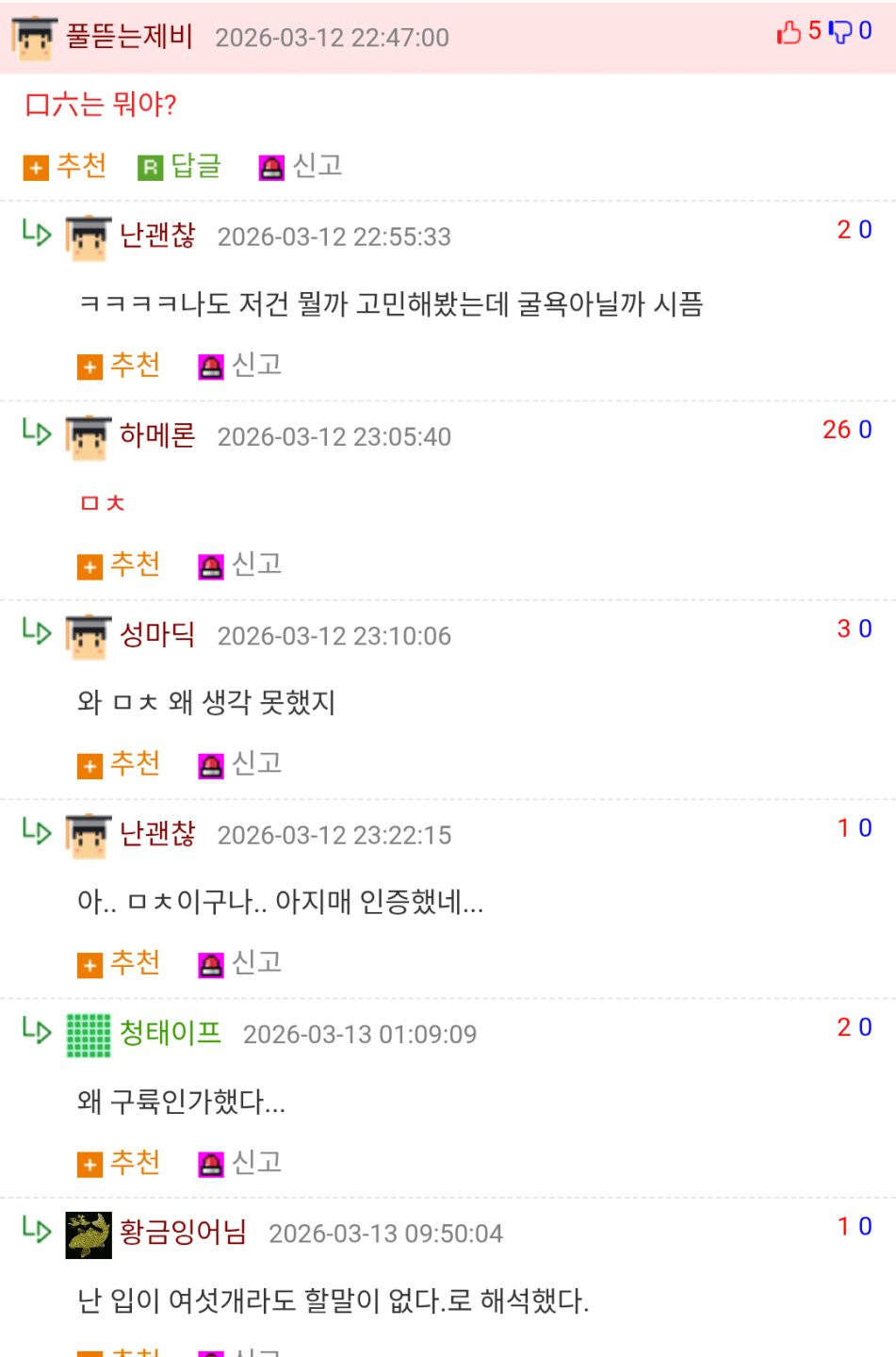896x1357 pixels.
Task: Report 난괜찮's 23:22:15 reply
Action: [240, 964]
